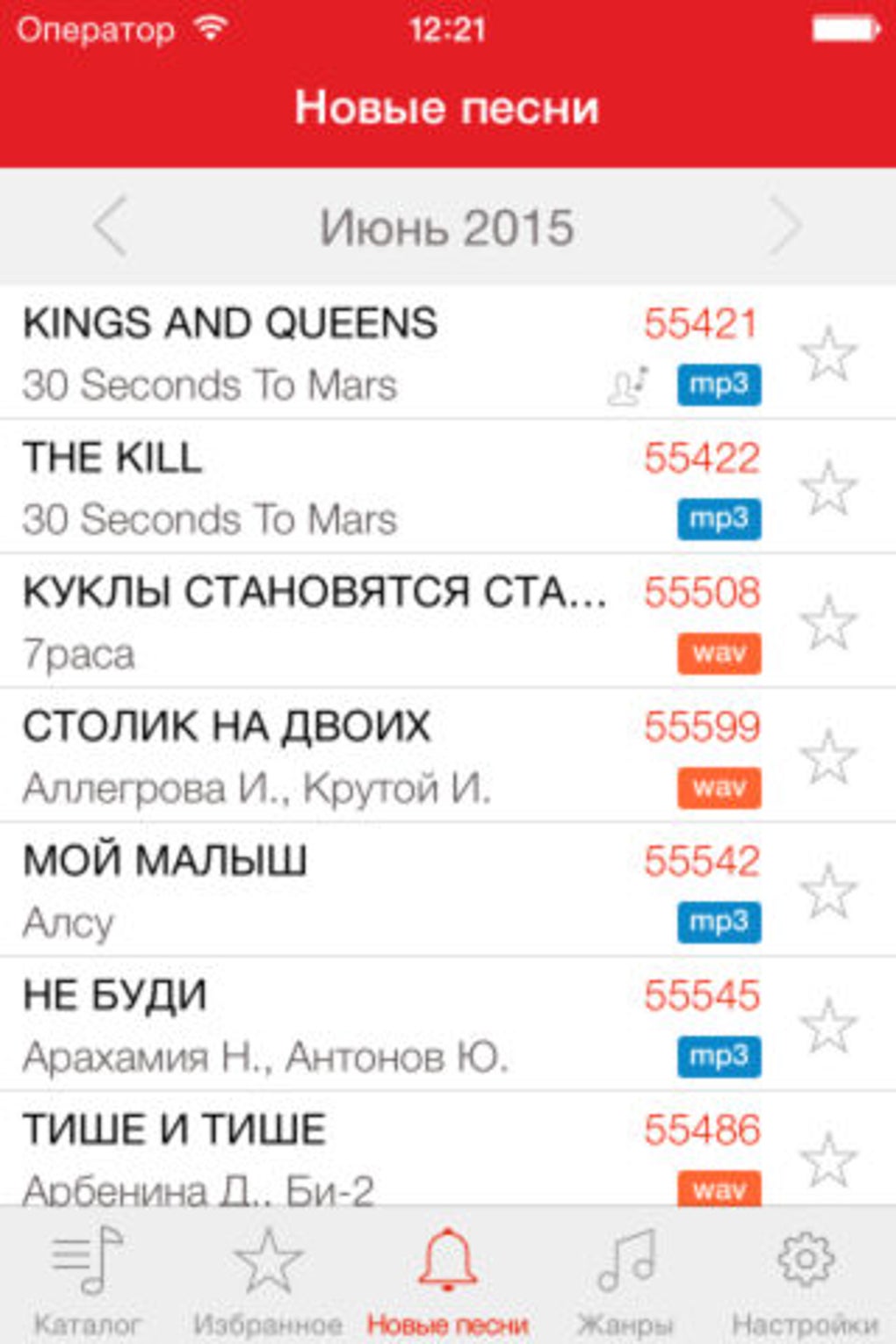The height and width of the screenshot is (1344, 896).
Task: Open the Жанры tab
Action: (x=625, y=1278)
